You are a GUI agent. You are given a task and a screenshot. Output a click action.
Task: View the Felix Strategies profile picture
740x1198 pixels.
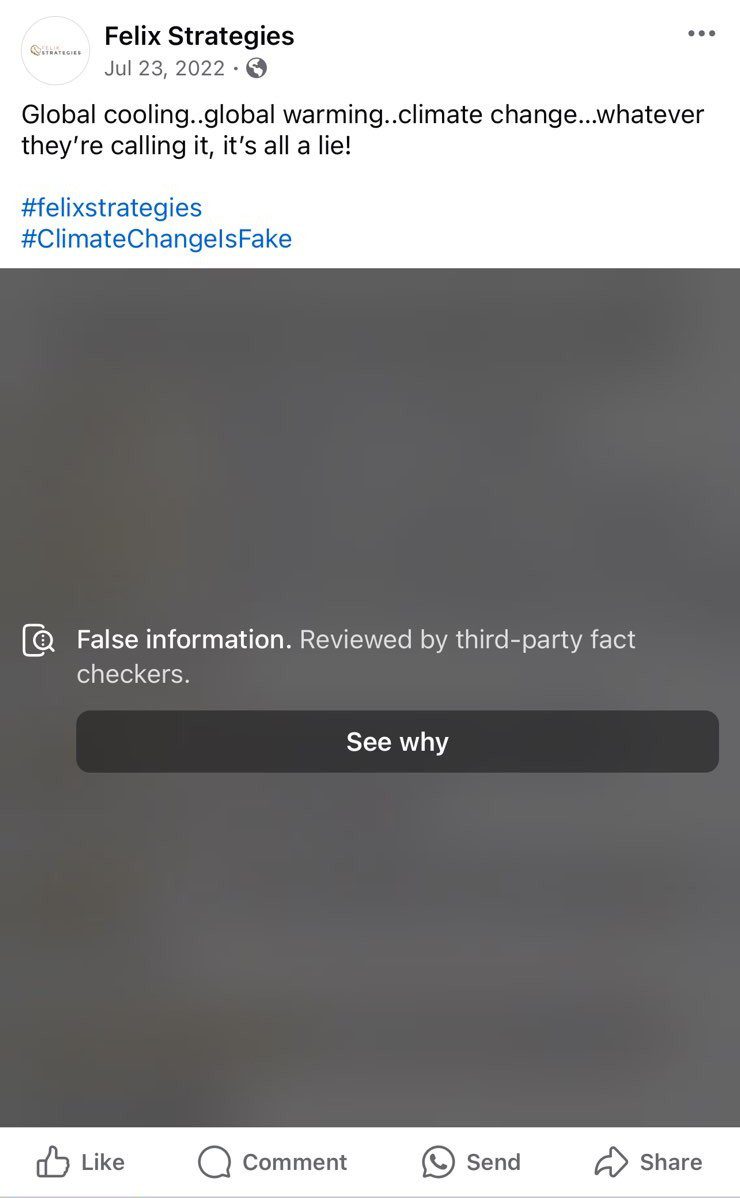coord(55,50)
